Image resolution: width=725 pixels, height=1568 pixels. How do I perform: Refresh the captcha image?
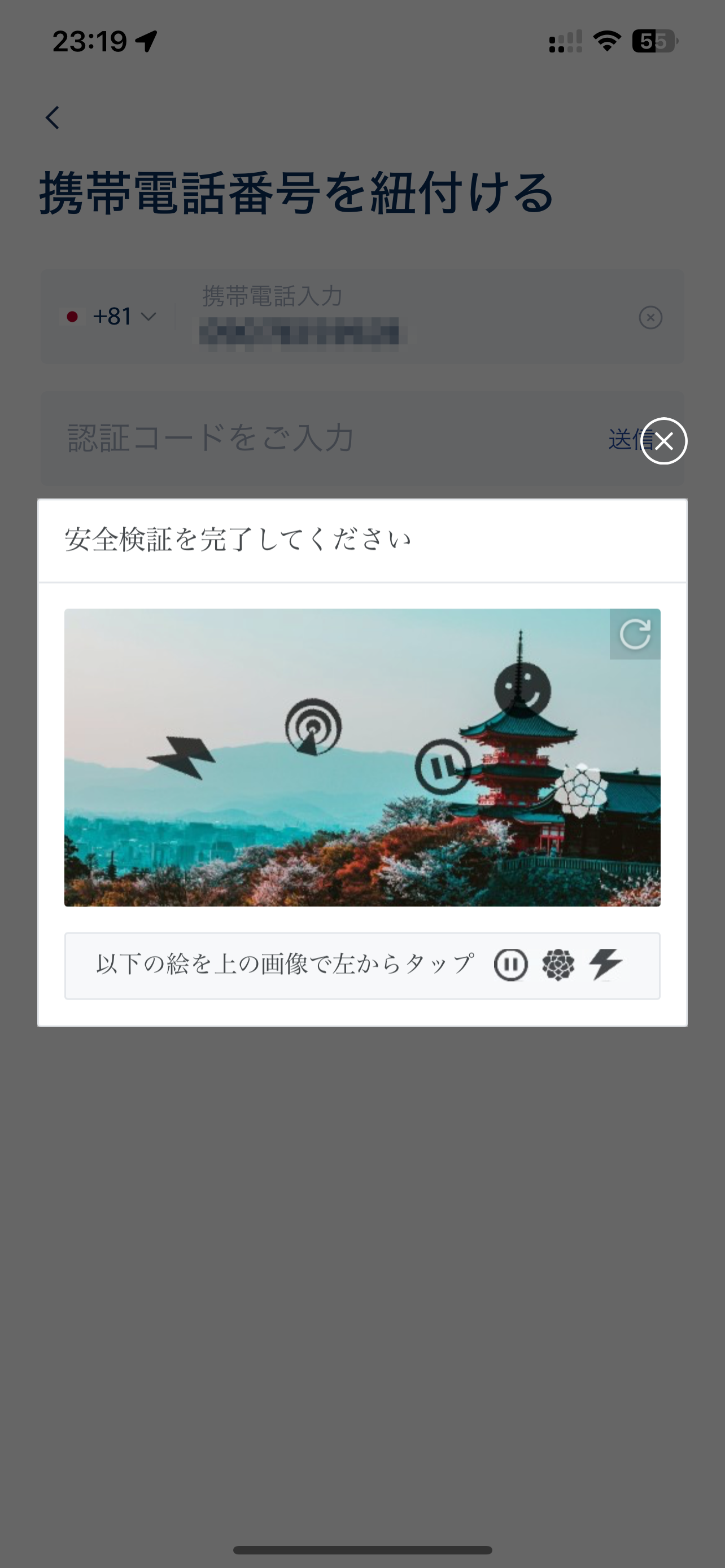(x=634, y=634)
